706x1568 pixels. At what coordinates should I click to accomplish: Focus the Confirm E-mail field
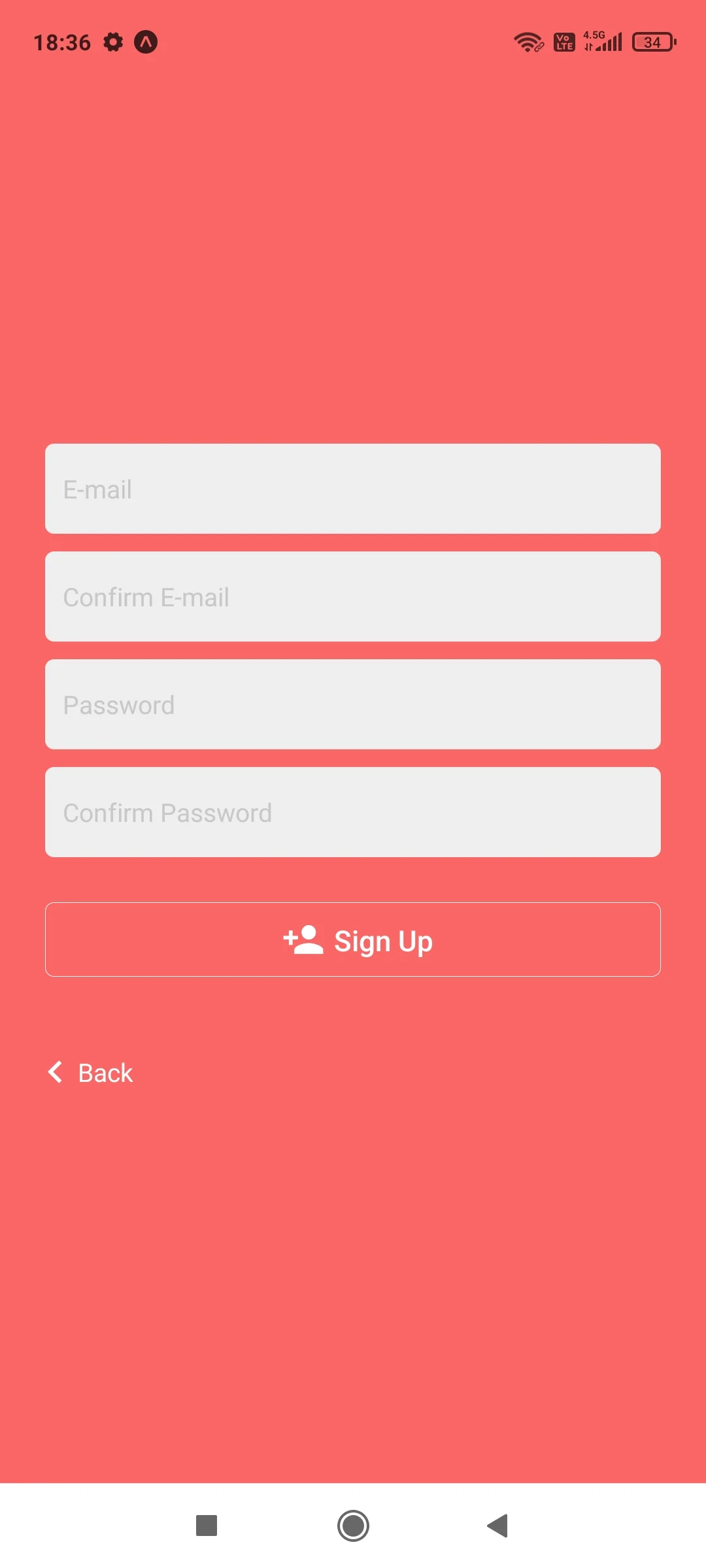[353, 596]
